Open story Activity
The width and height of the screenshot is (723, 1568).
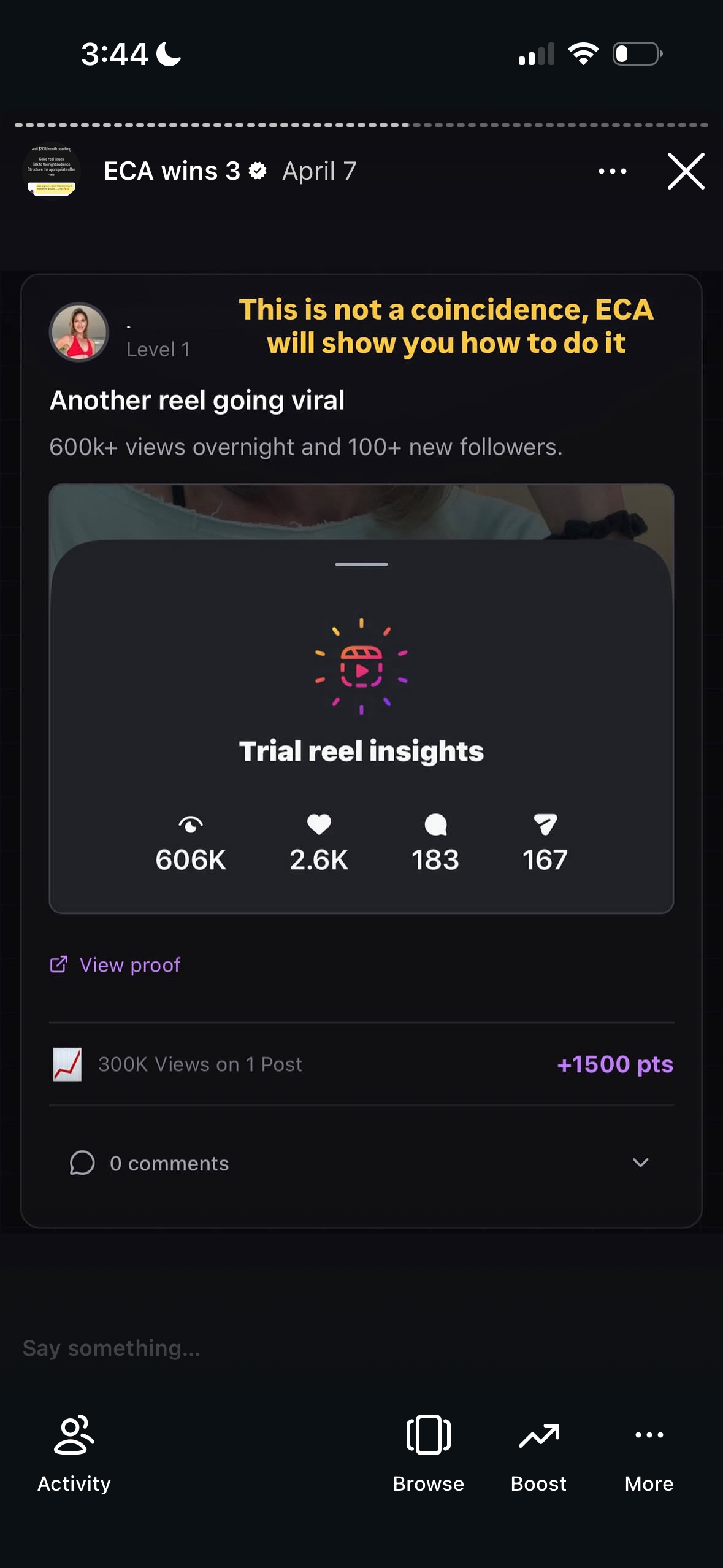click(74, 1452)
